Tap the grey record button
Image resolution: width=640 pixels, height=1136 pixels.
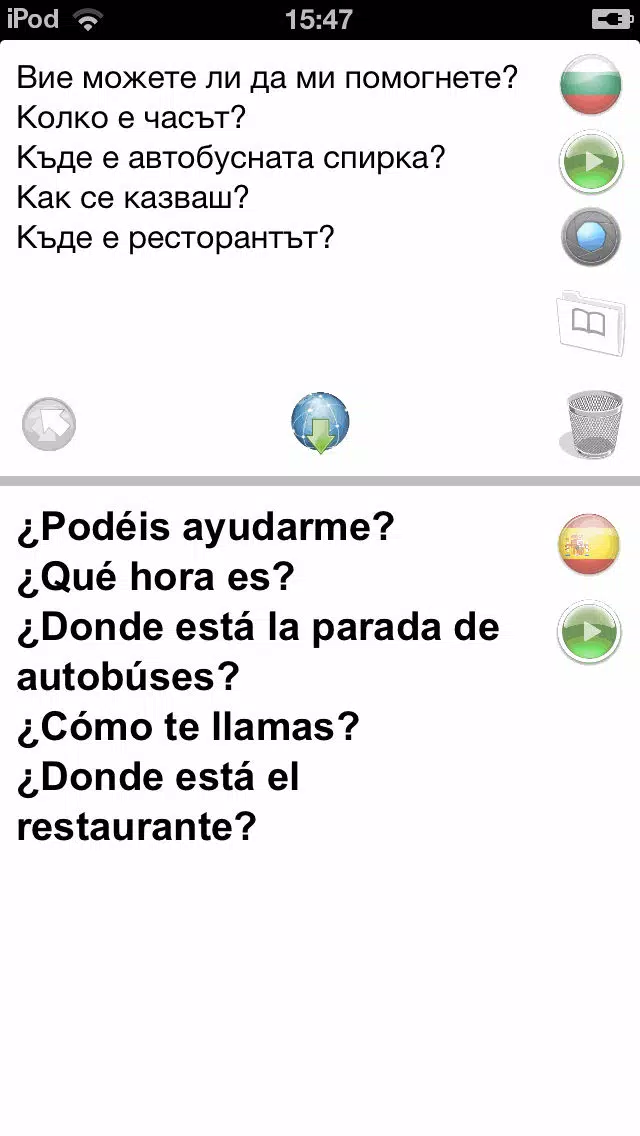pos(591,237)
